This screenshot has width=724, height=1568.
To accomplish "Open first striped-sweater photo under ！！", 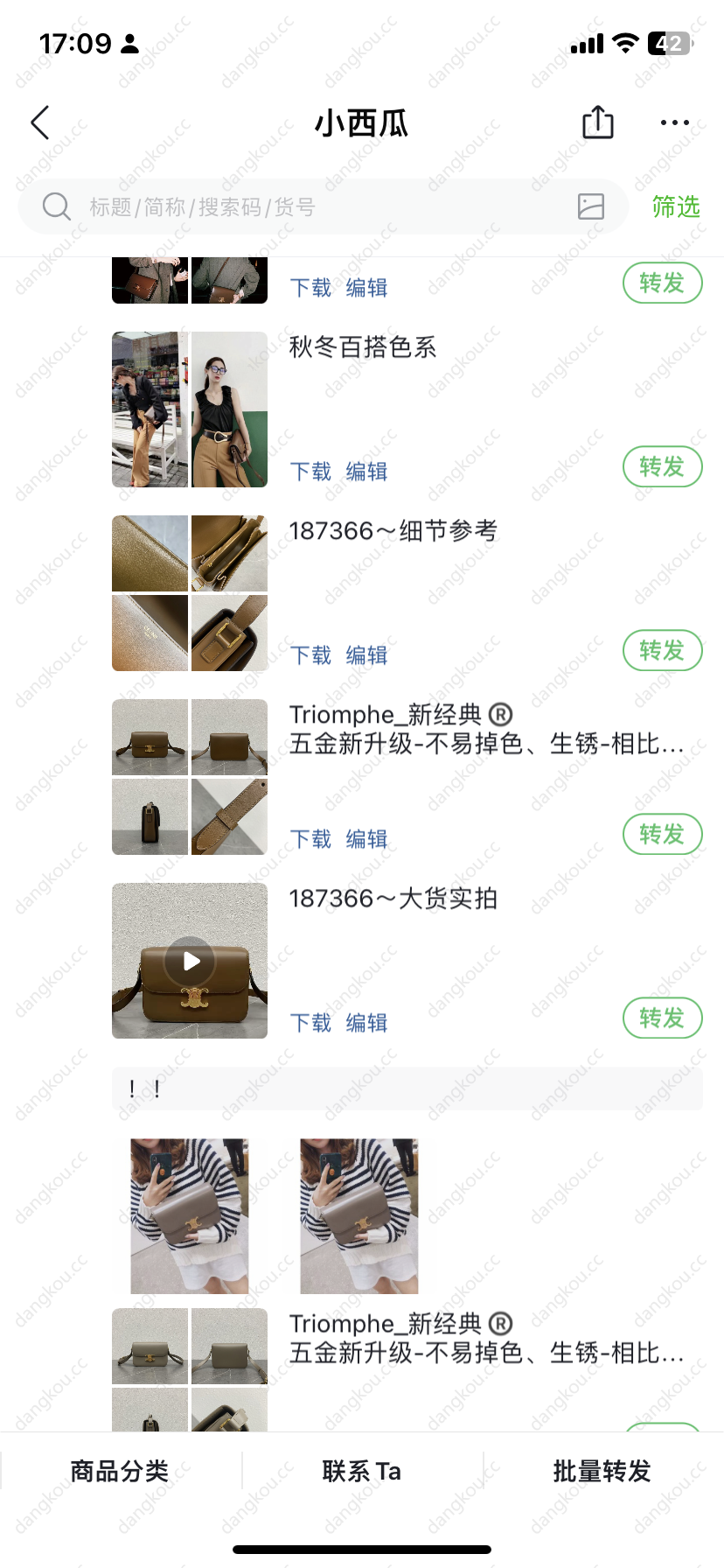I will [190, 1216].
